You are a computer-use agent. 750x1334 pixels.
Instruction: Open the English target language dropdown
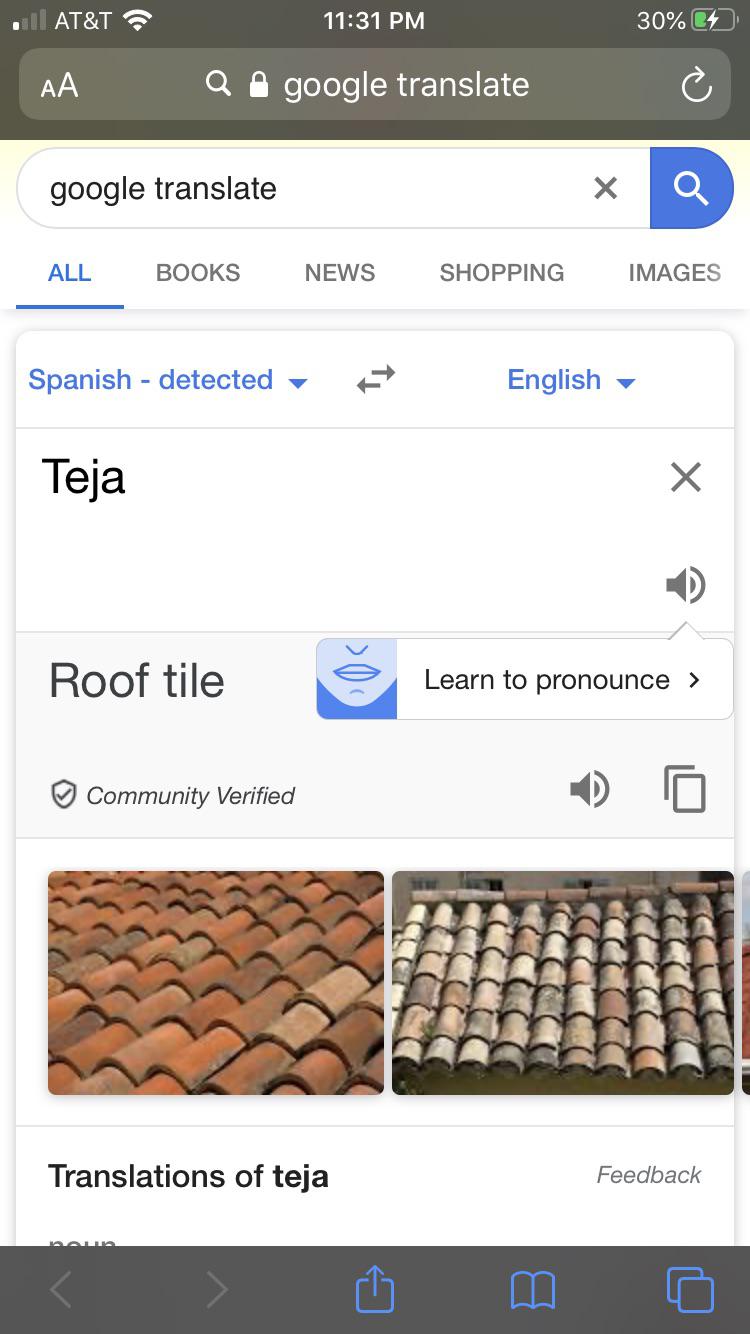571,381
